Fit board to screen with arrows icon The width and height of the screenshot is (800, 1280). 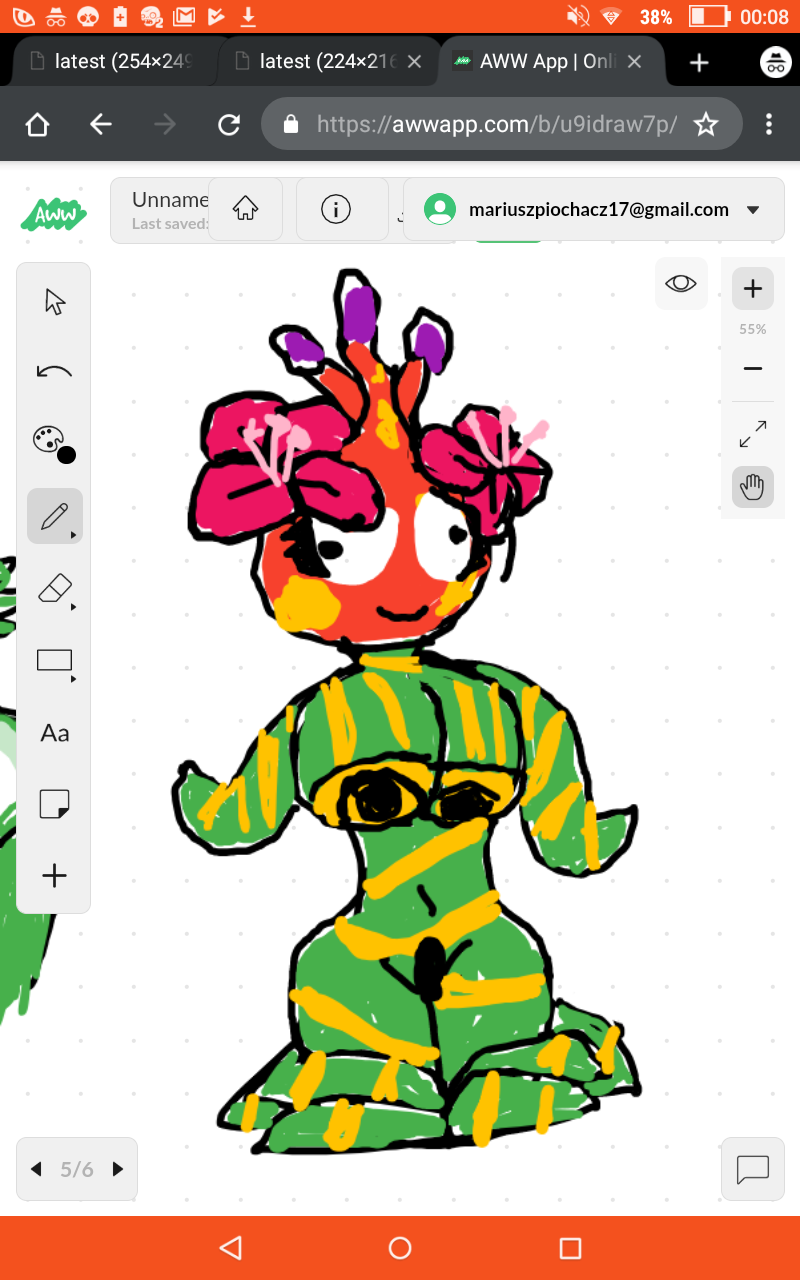click(x=753, y=434)
